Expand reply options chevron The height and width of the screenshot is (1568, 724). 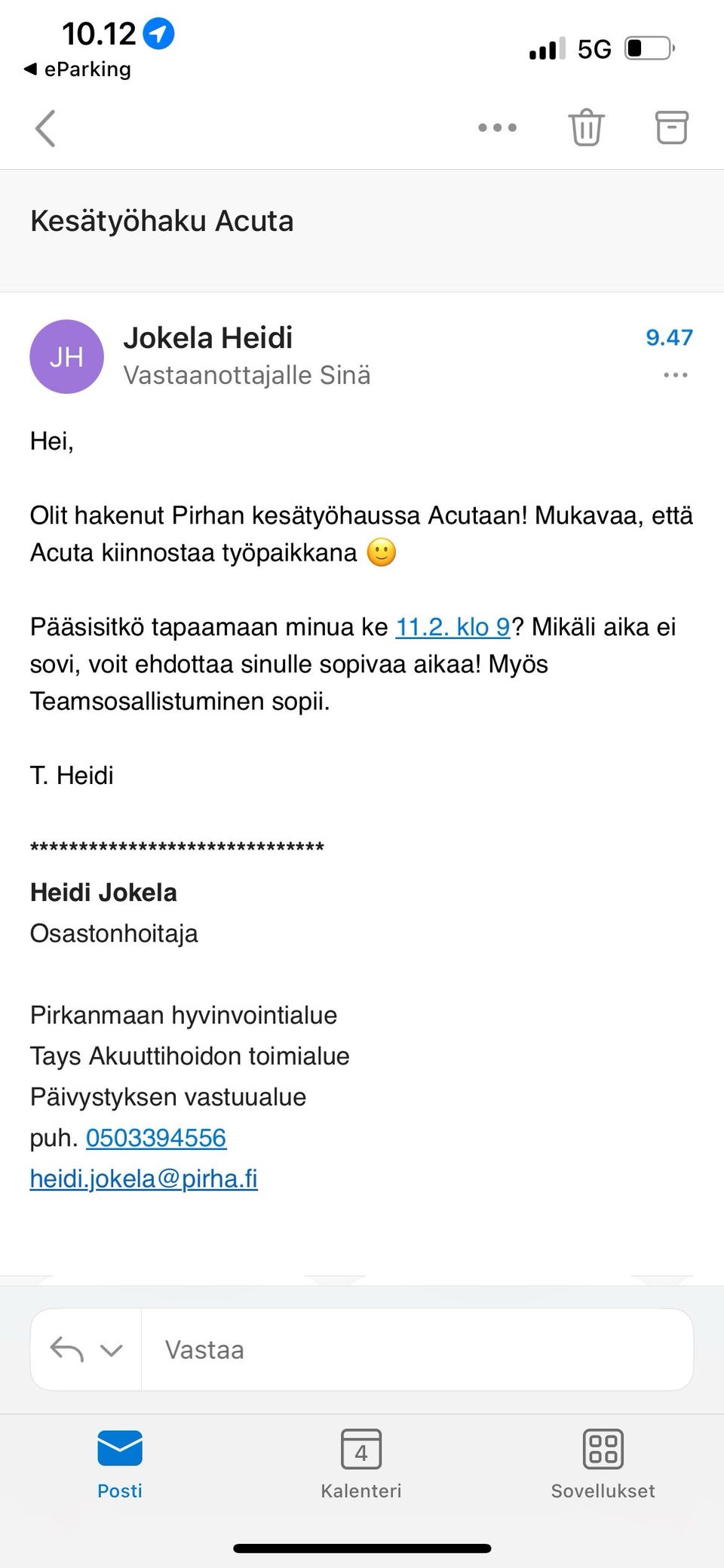pyautogui.click(x=111, y=1350)
